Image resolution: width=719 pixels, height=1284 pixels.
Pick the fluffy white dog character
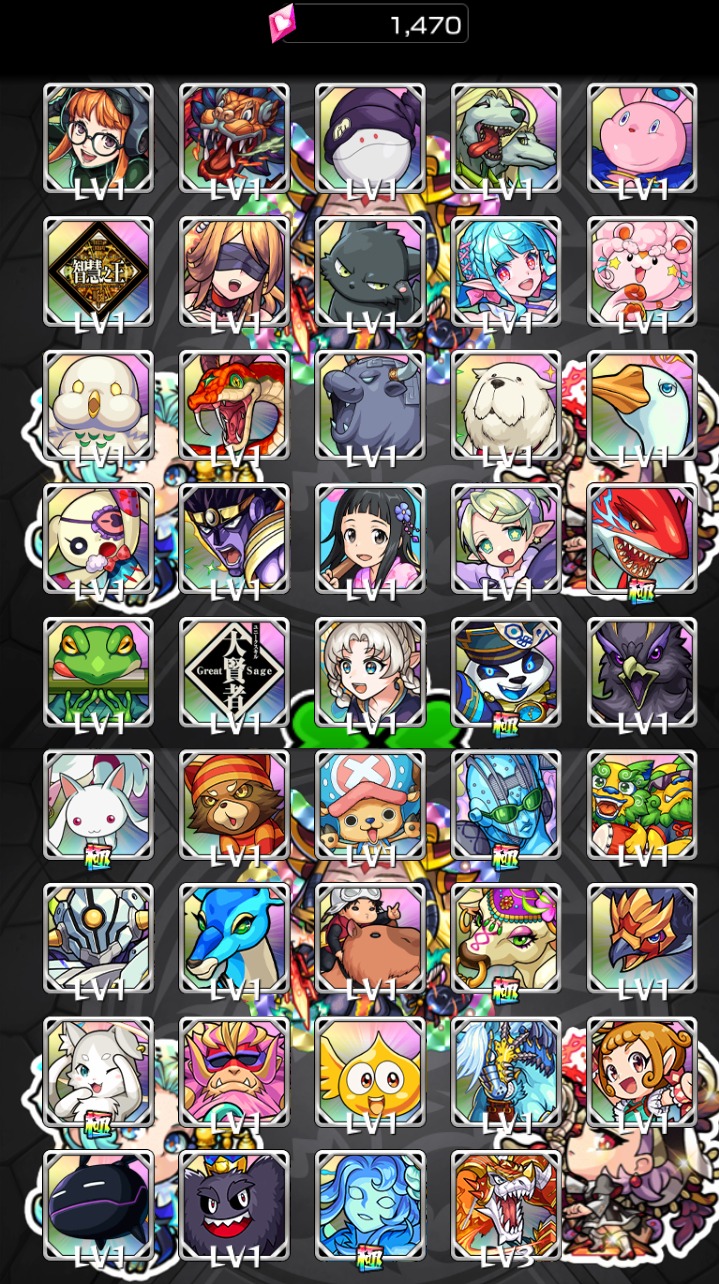tap(506, 405)
